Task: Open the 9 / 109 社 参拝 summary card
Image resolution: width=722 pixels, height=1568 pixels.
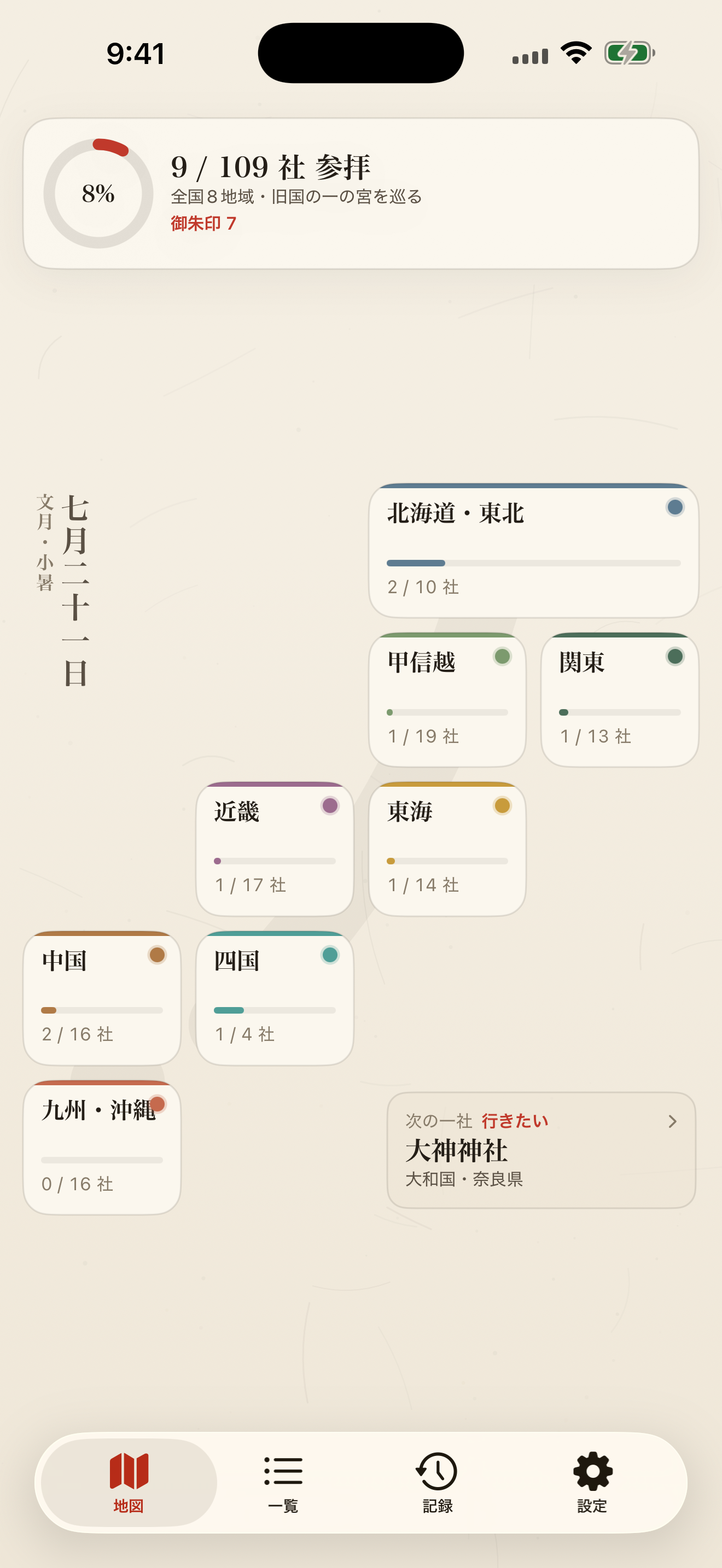Action: pos(361,194)
